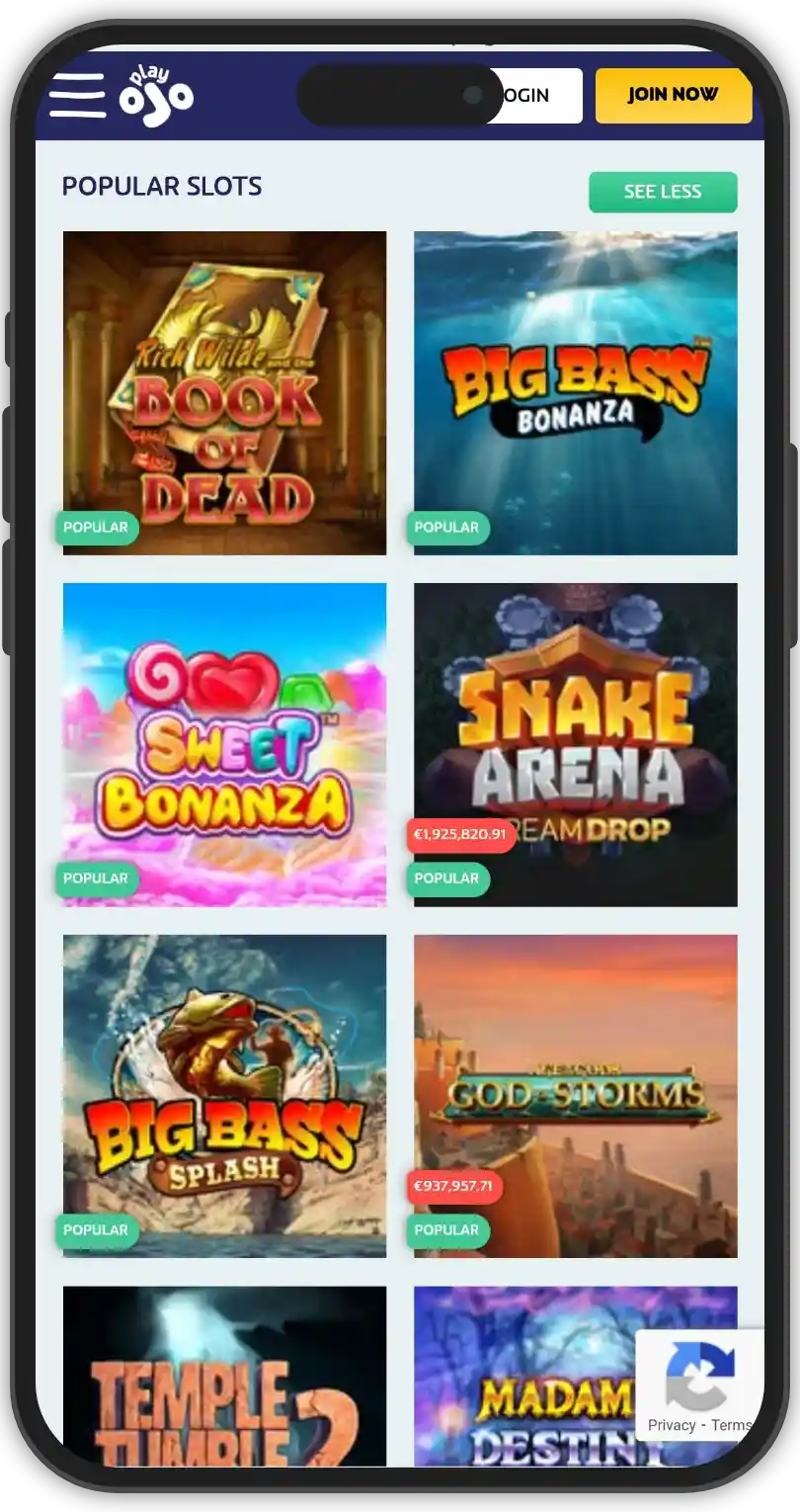Select the Sweet Bonanza slot

[x=224, y=743]
